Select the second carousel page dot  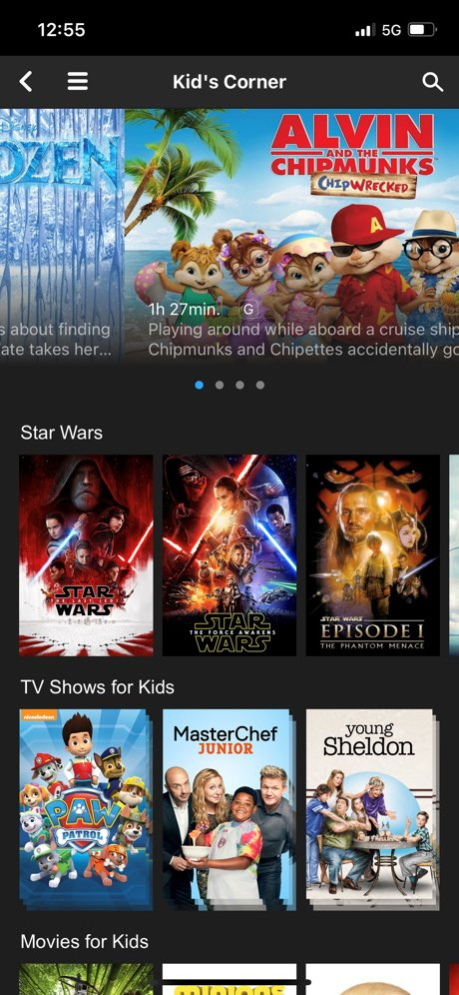(x=220, y=385)
